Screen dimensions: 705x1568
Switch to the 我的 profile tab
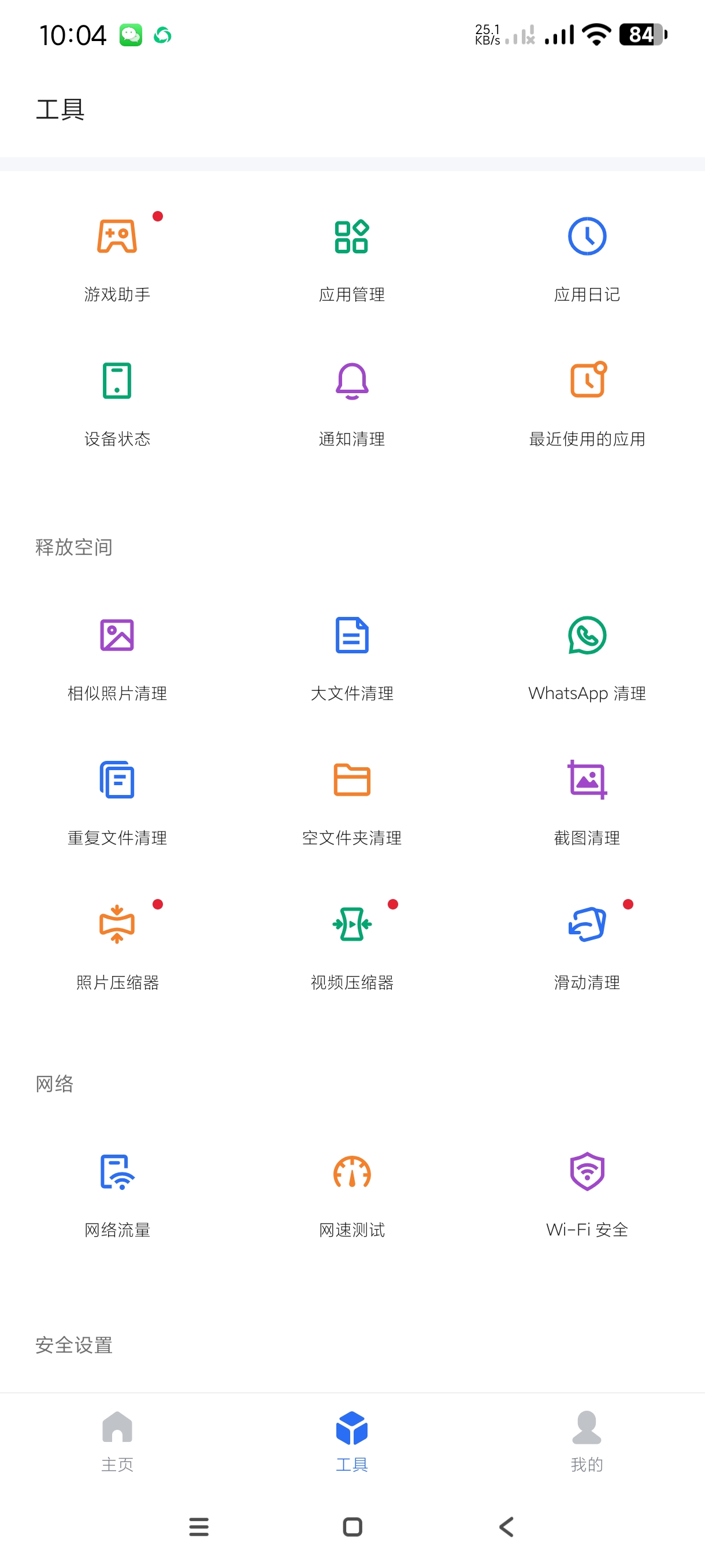pos(587,1441)
